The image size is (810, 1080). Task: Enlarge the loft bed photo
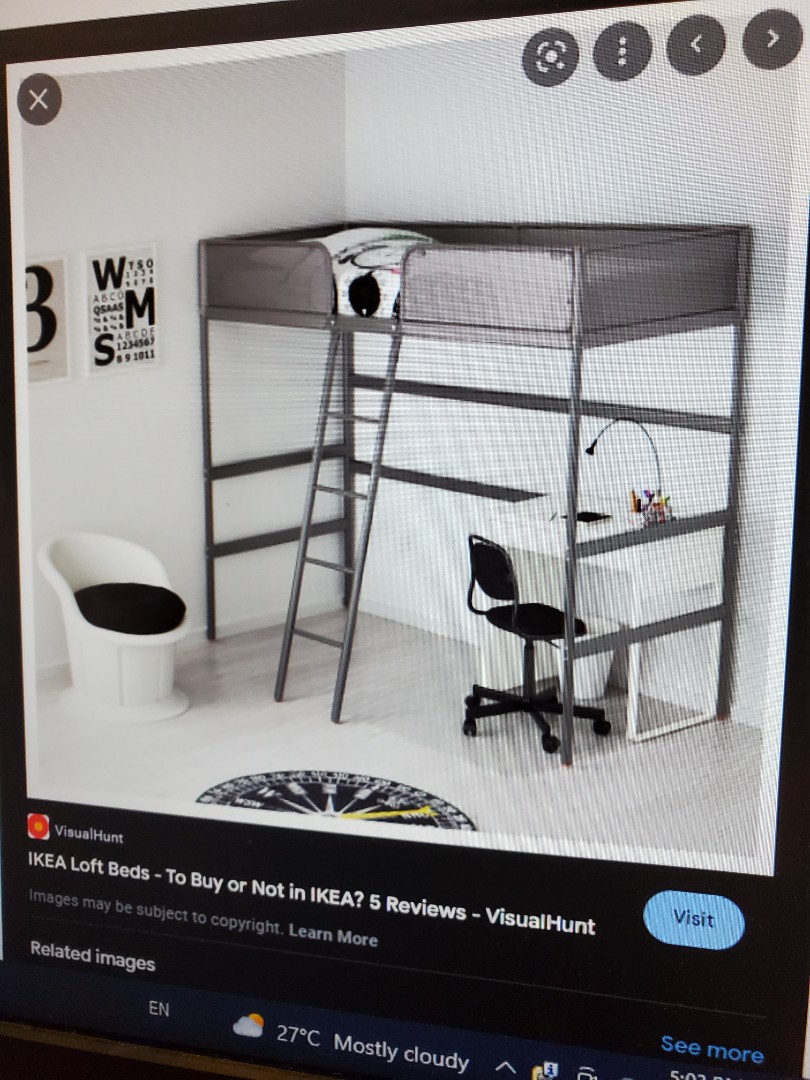(x=400, y=470)
